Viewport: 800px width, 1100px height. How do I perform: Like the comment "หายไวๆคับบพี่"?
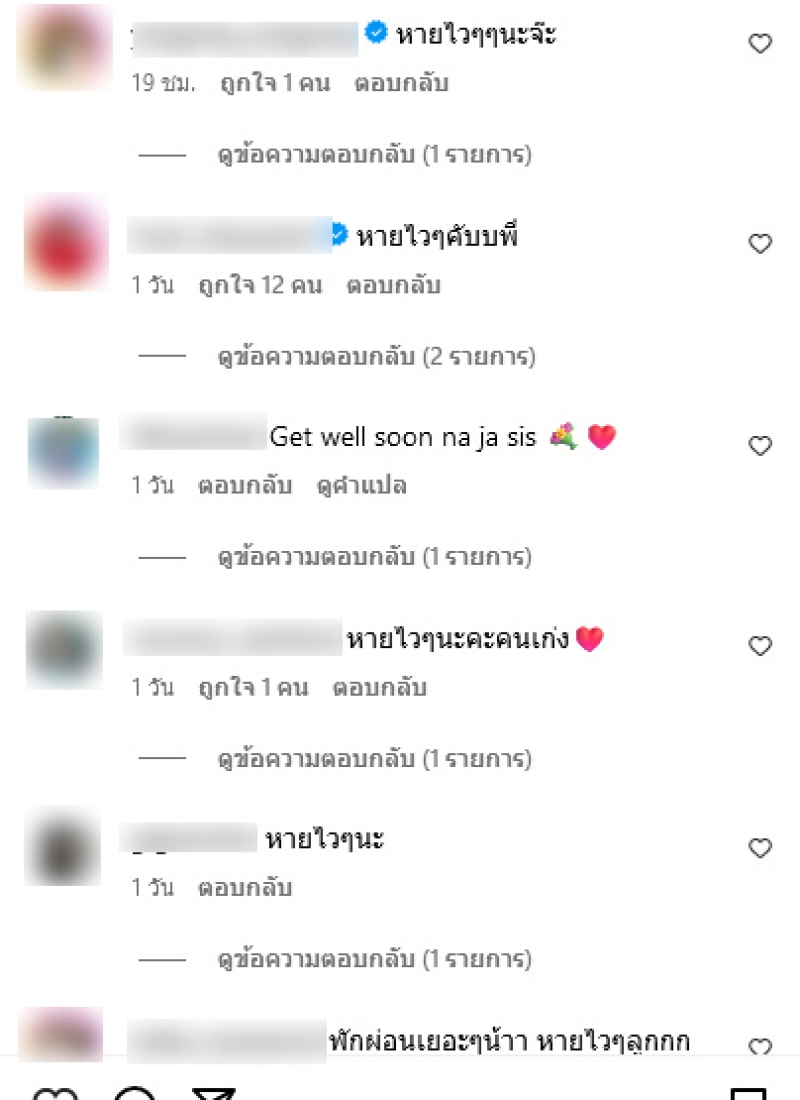pyautogui.click(x=761, y=243)
